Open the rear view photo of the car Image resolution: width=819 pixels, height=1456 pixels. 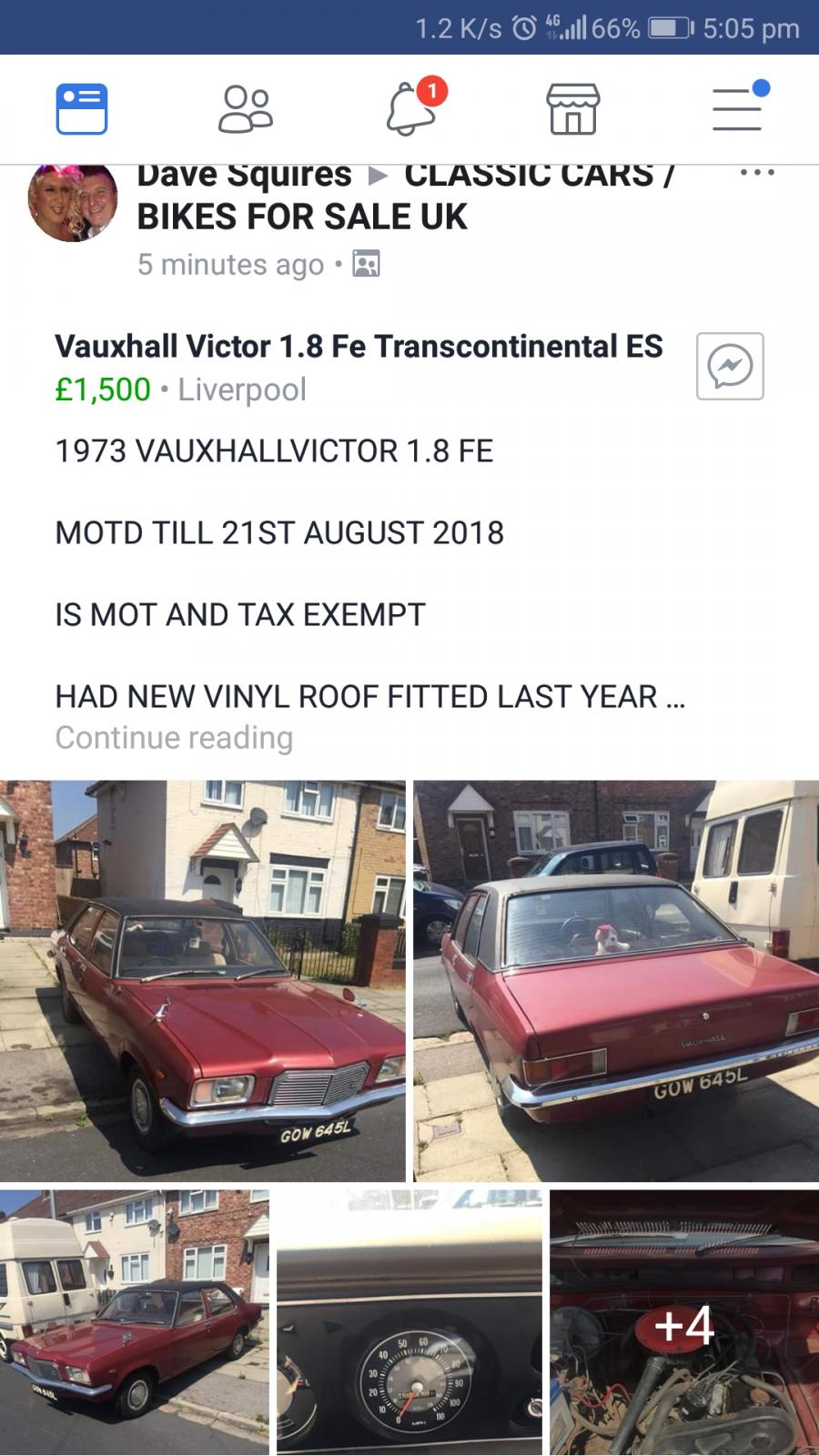pyautogui.click(x=616, y=981)
